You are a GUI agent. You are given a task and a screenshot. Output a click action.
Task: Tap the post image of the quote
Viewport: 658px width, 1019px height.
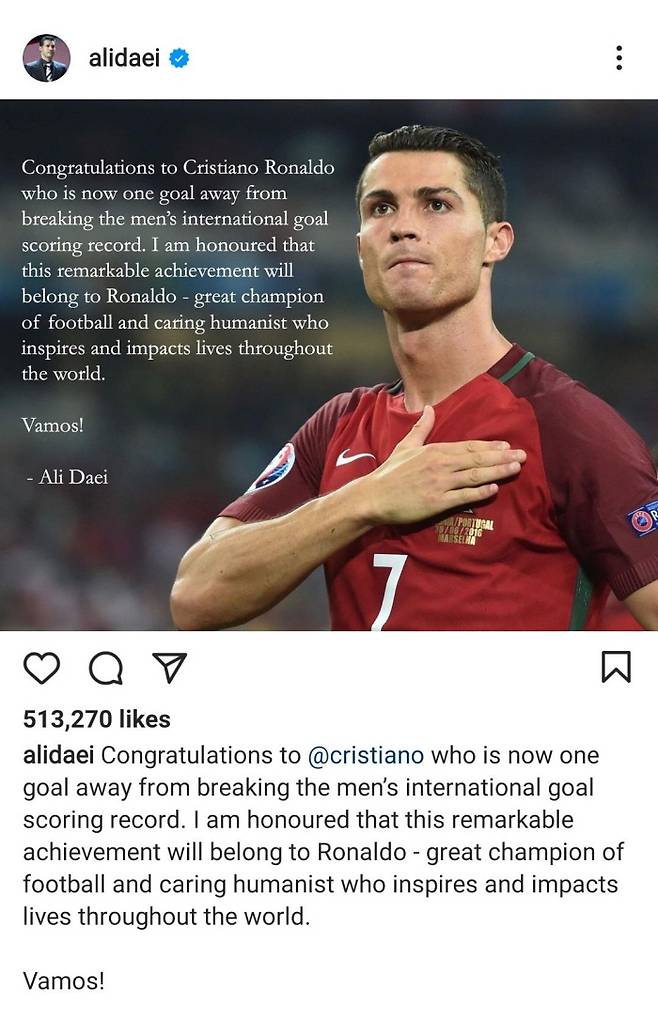[x=329, y=365]
